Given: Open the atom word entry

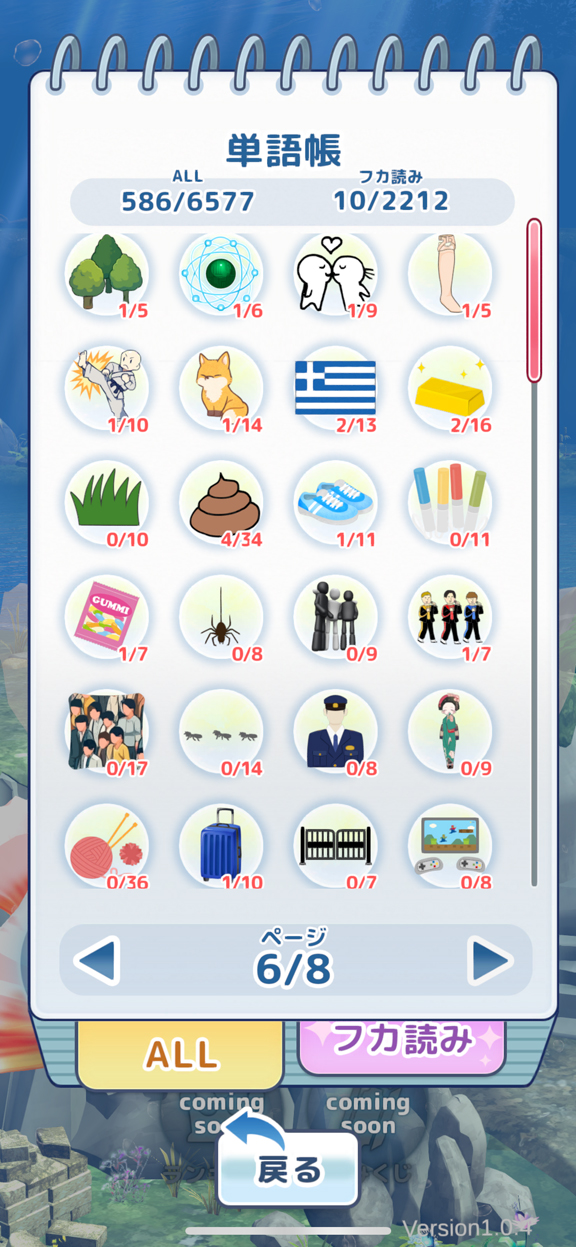Looking at the screenshot, I should click(x=221, y=274).
